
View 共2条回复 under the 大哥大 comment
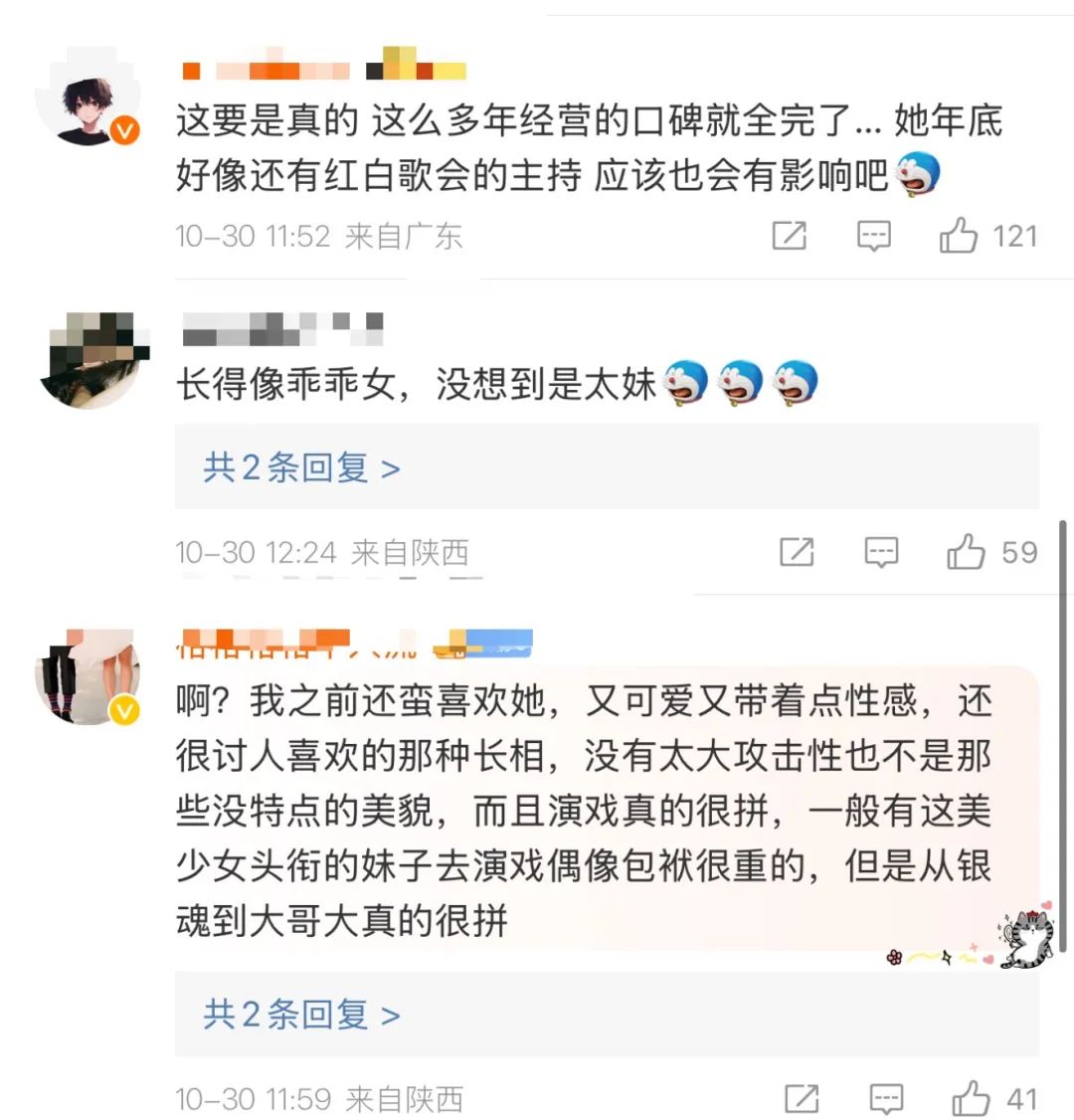click(x=301, y=1015)
